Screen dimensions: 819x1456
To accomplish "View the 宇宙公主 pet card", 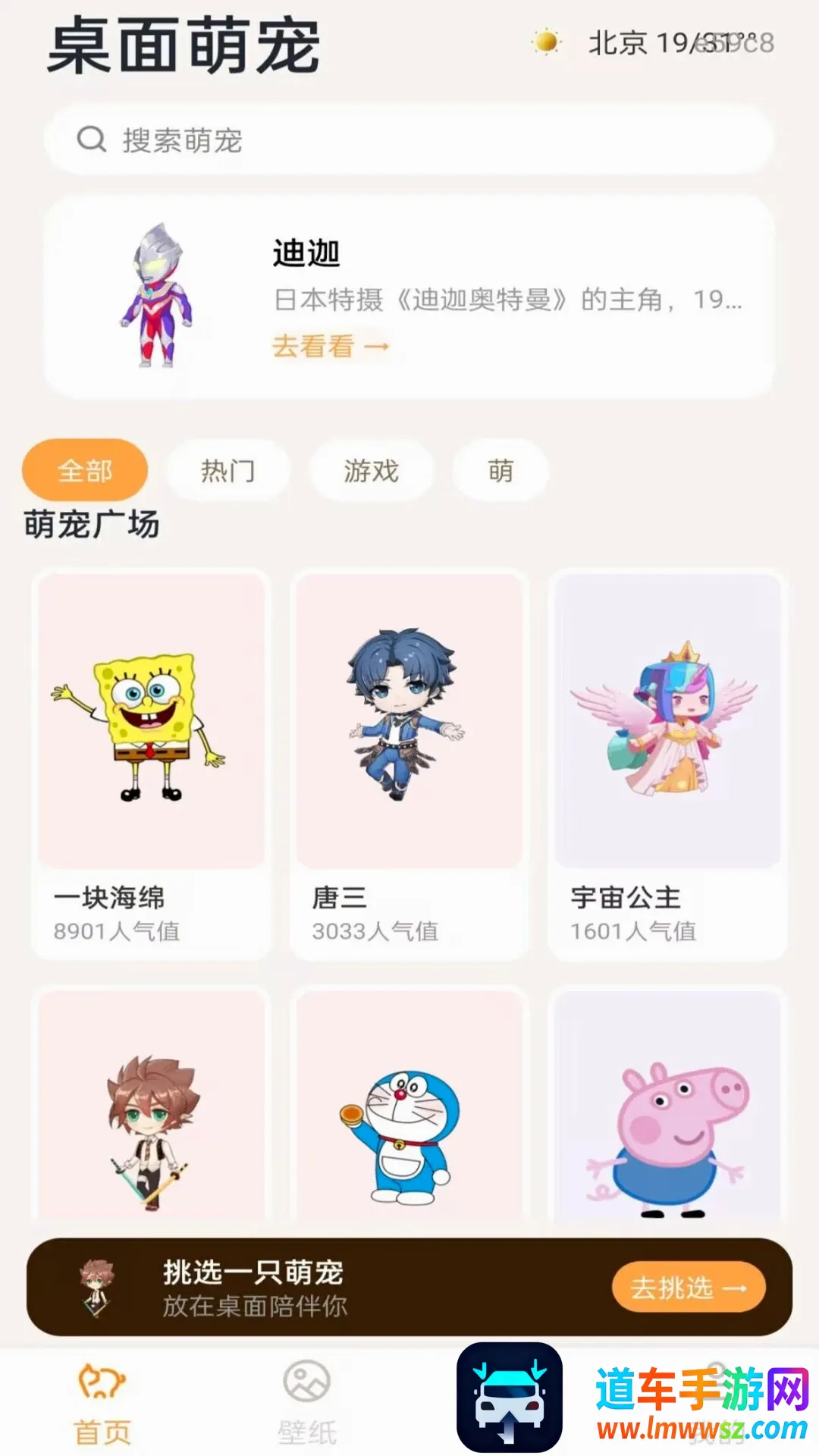I will click(x=667, y=764).
